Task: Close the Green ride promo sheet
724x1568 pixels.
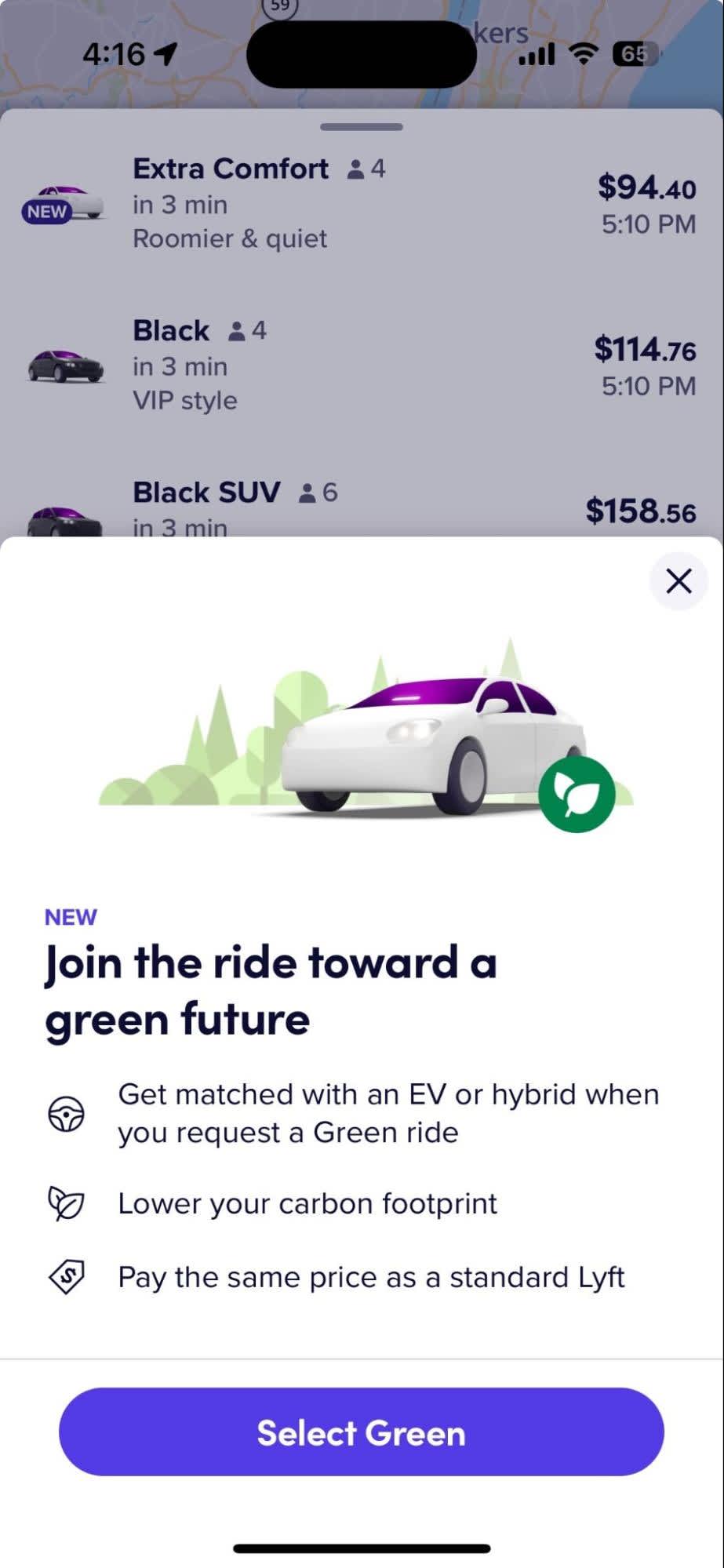Action: tap(678, 581)
